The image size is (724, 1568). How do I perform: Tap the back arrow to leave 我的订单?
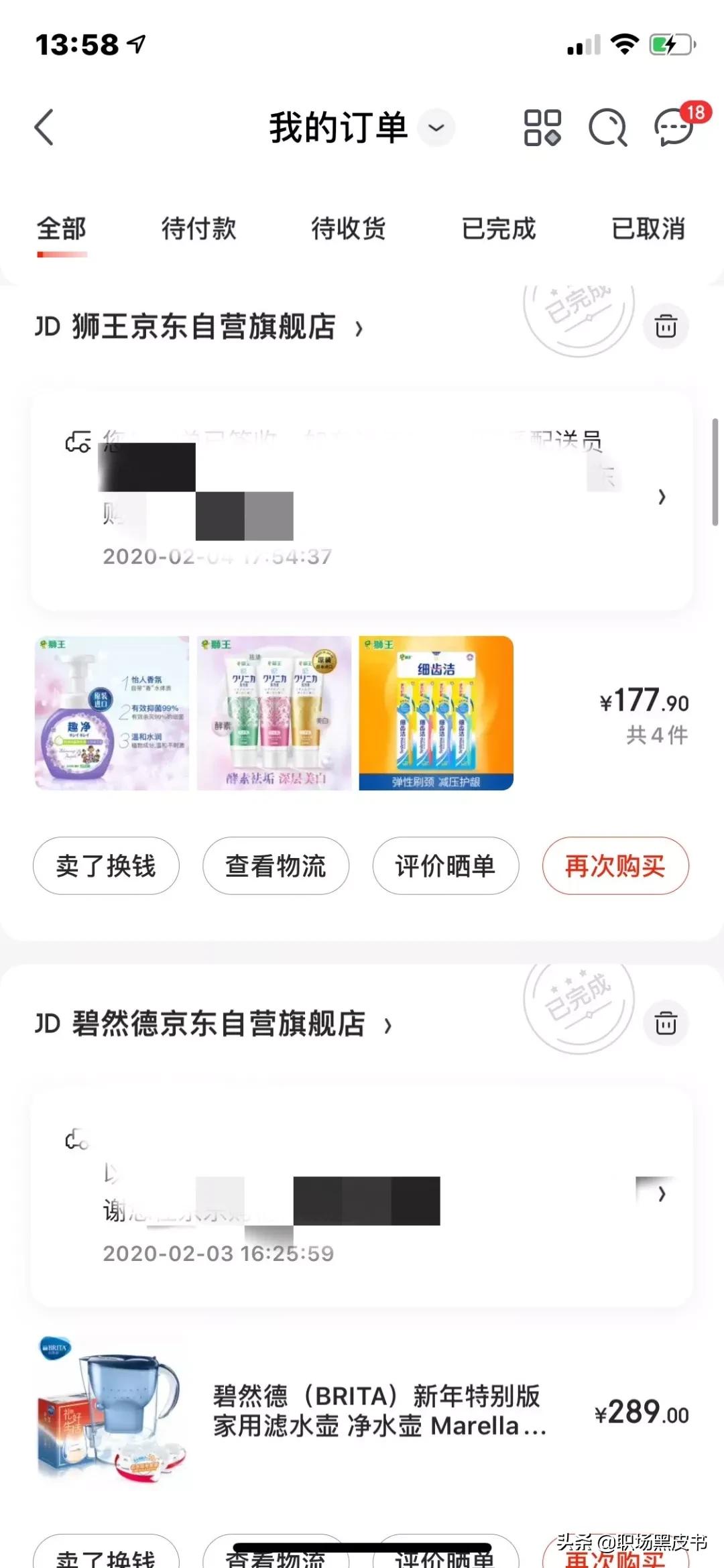point(44,126)
